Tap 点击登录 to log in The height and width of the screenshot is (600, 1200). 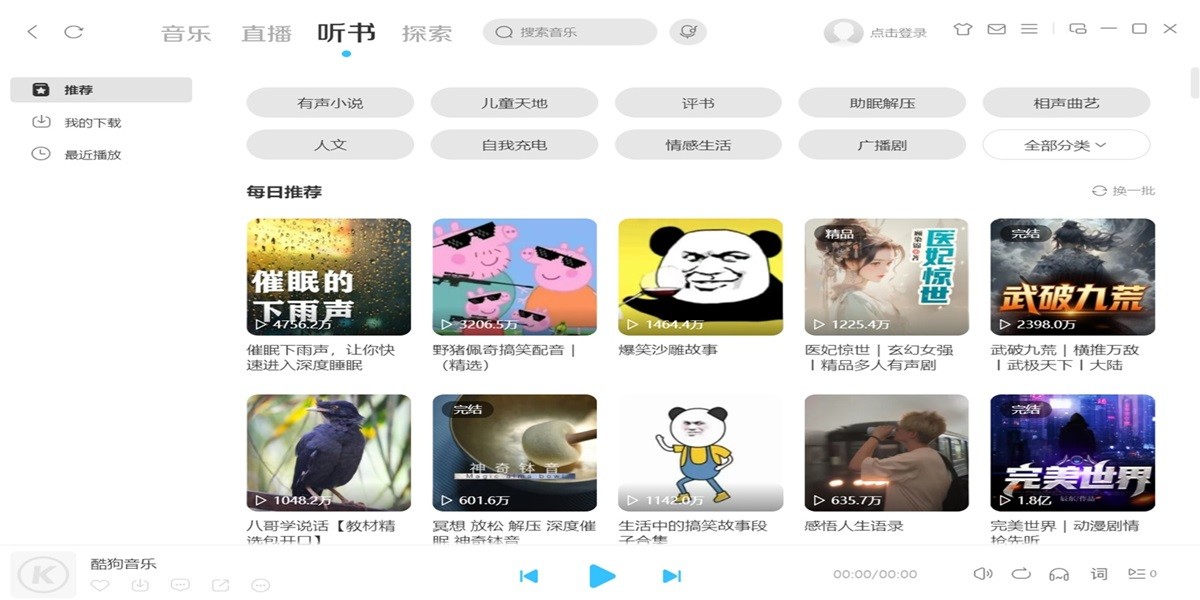point(897,33)
